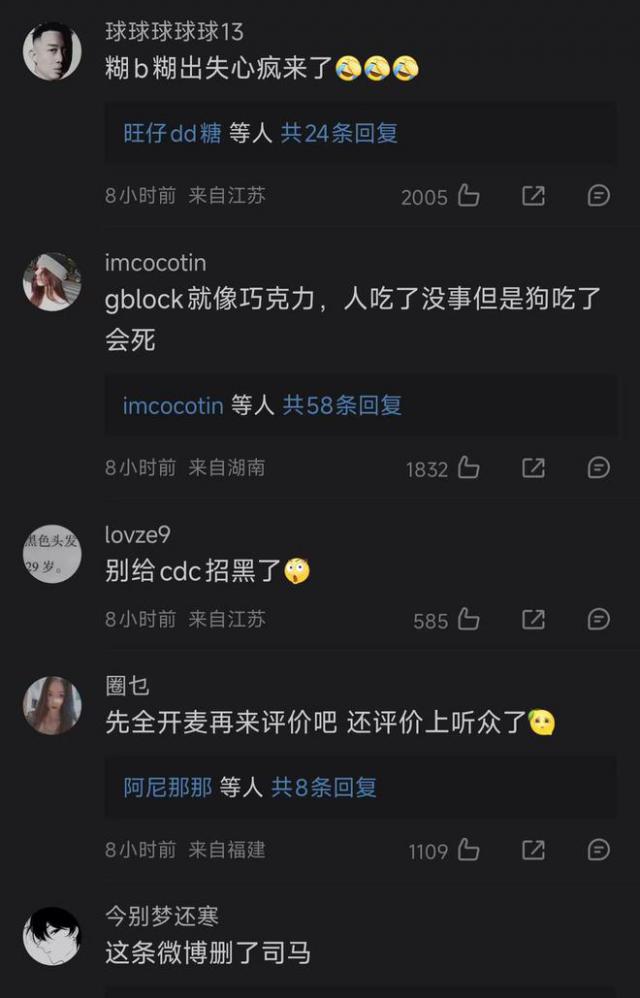
Task: Reply to lovze9's comment
Action: point(598,620)
